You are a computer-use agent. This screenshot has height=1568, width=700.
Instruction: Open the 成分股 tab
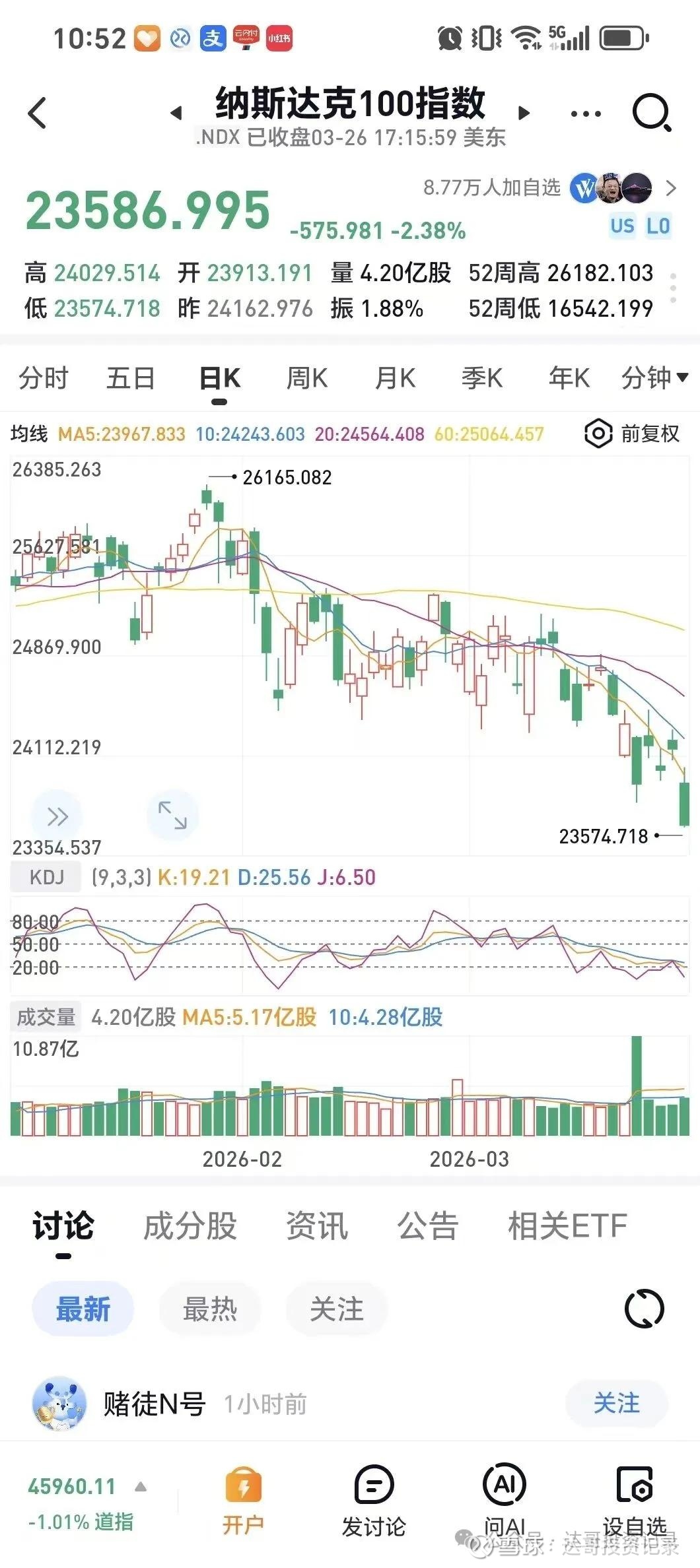pos(190,1226)
